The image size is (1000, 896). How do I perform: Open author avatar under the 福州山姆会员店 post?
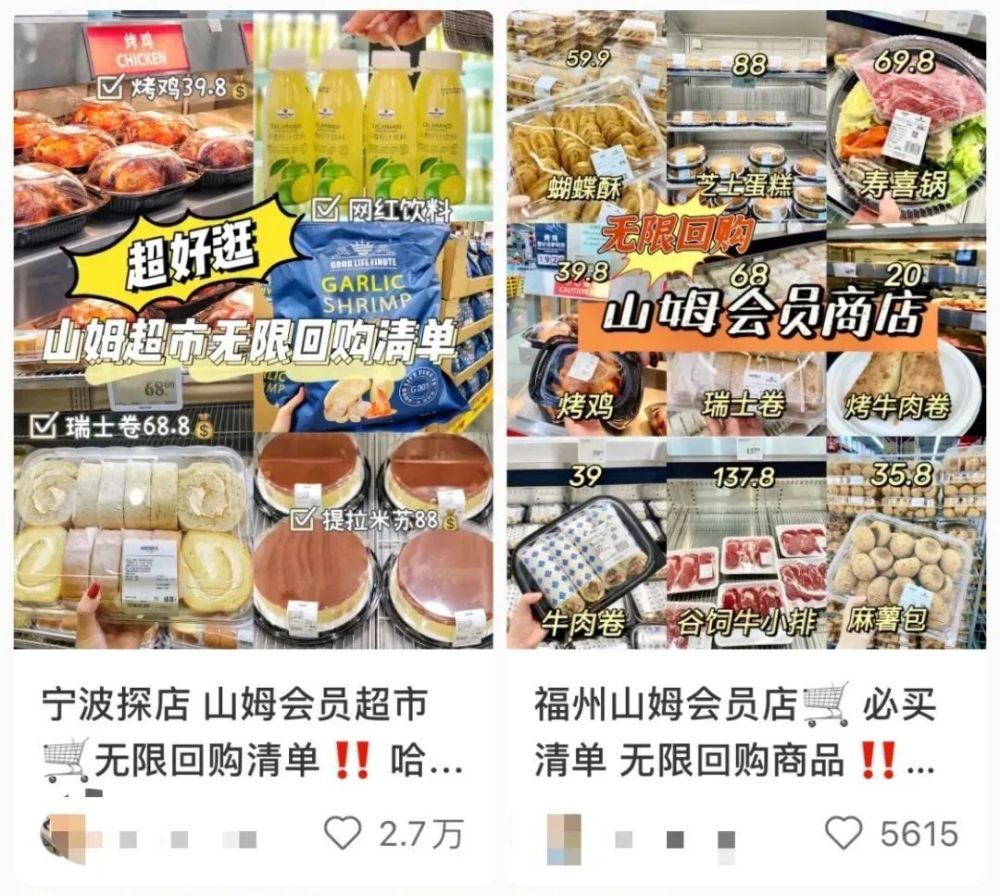564,833
